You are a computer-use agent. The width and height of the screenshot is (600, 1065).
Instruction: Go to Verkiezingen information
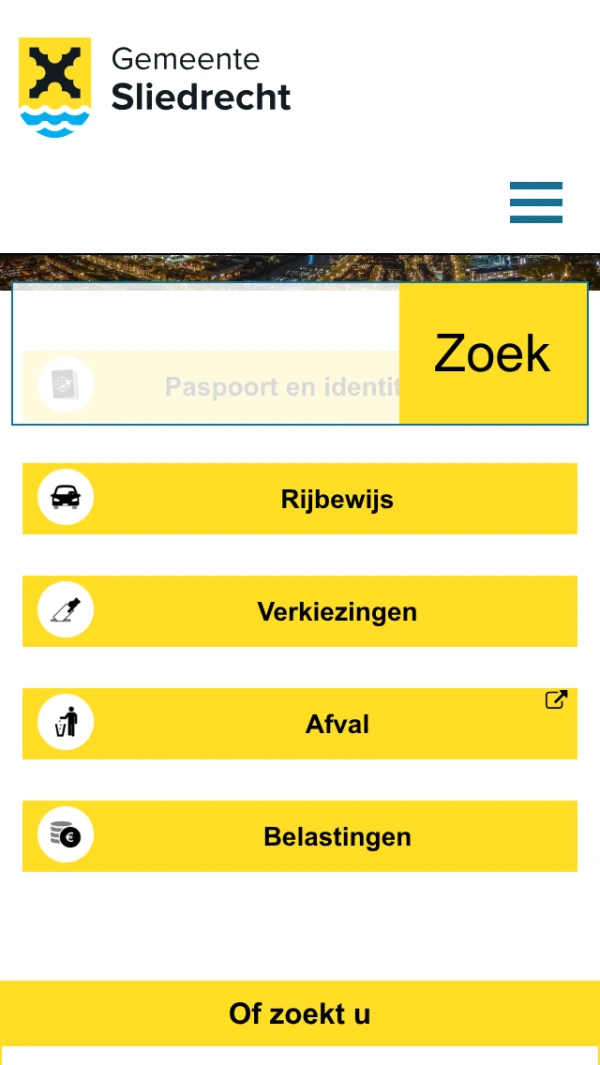300,611
